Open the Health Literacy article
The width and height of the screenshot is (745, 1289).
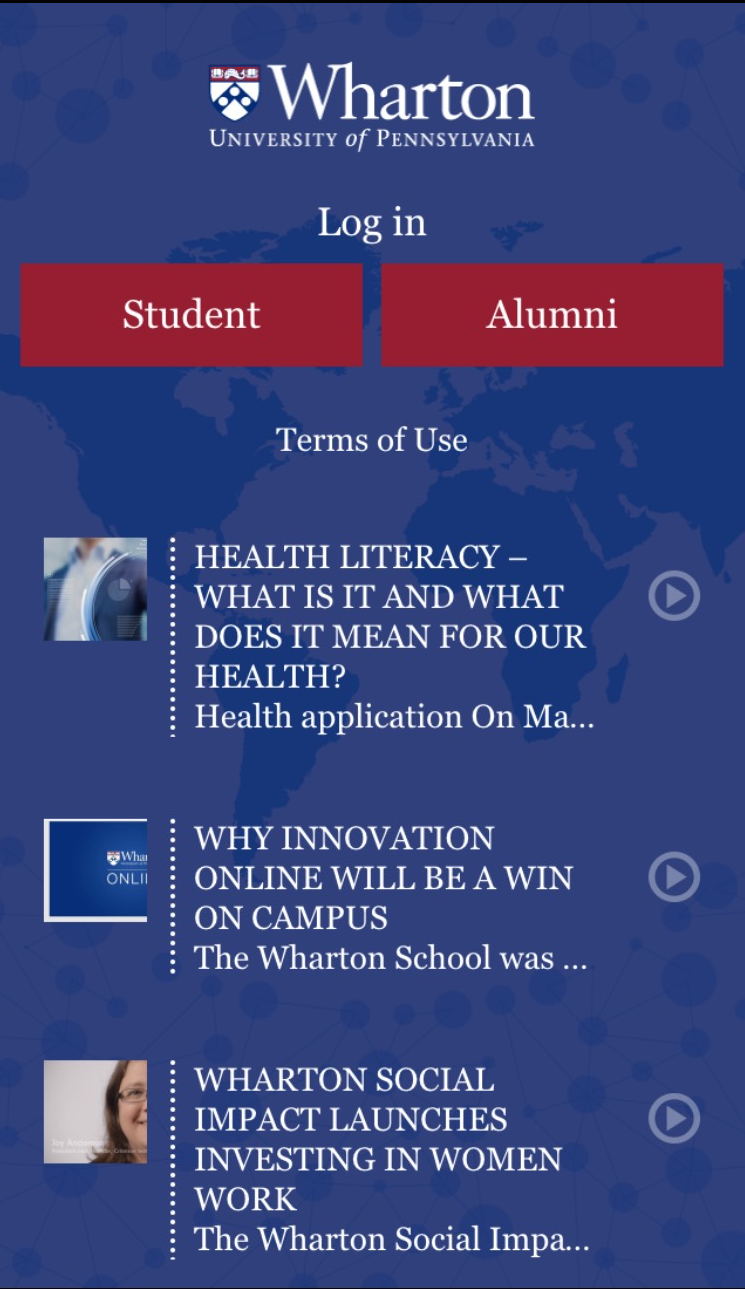point(390,616)
